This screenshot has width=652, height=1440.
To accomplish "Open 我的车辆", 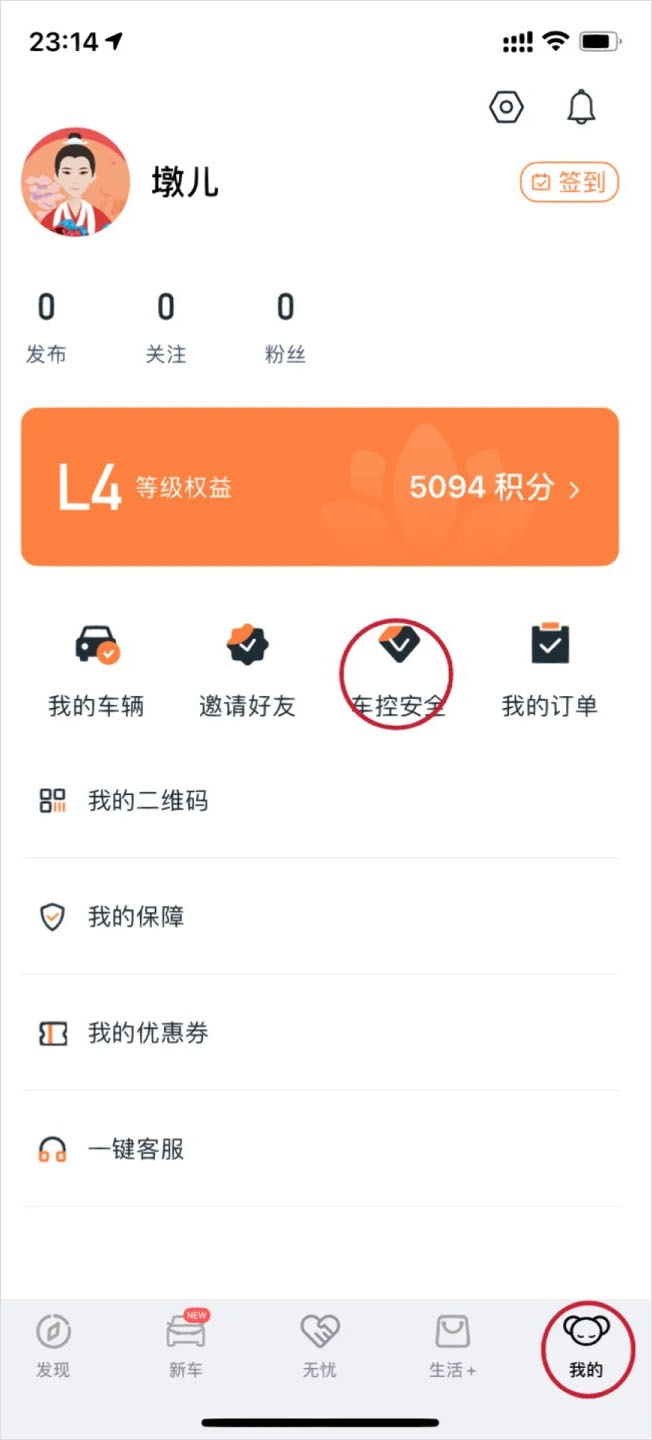I will coord(96,671).
